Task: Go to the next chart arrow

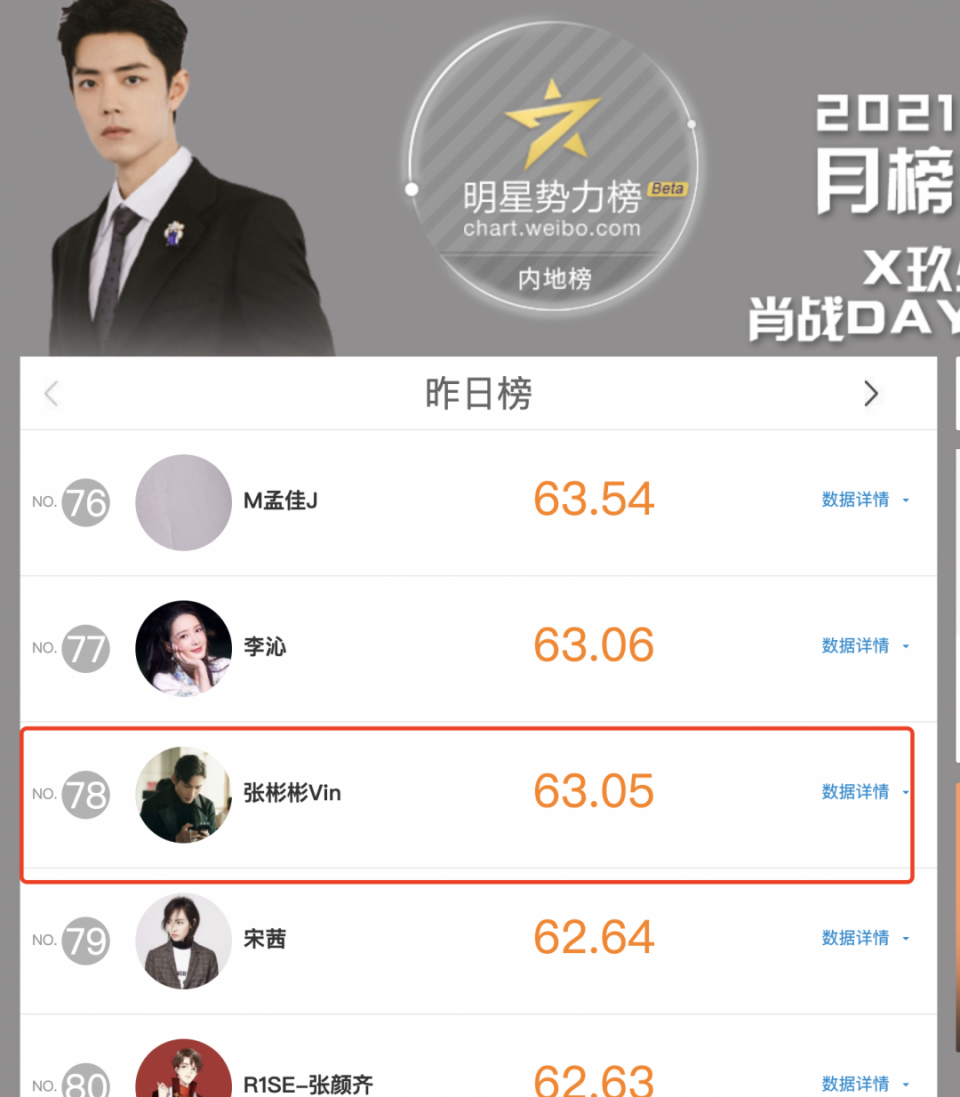Action: (871, 394)
